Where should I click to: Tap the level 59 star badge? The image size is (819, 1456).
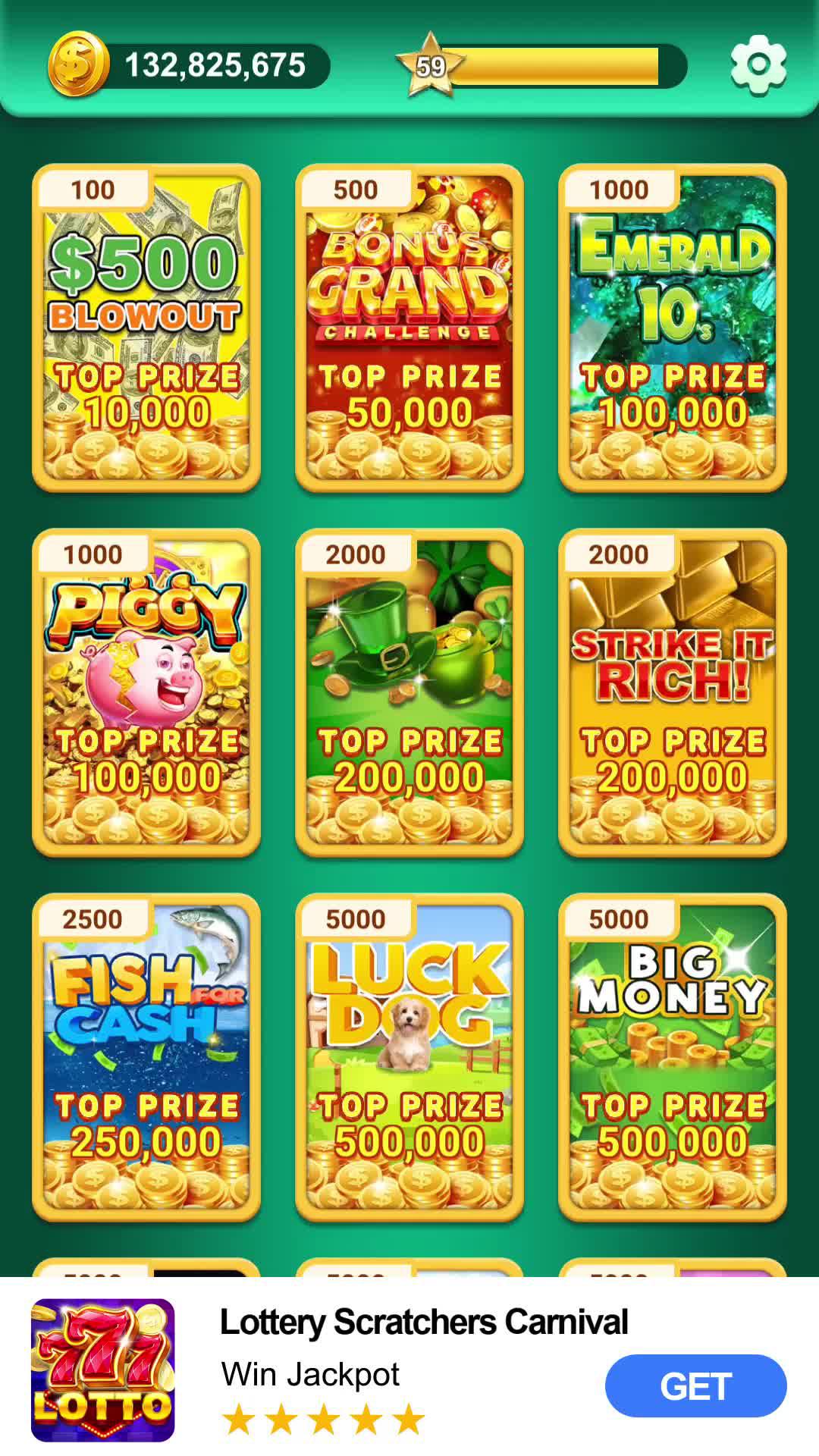tap(431, 66)
